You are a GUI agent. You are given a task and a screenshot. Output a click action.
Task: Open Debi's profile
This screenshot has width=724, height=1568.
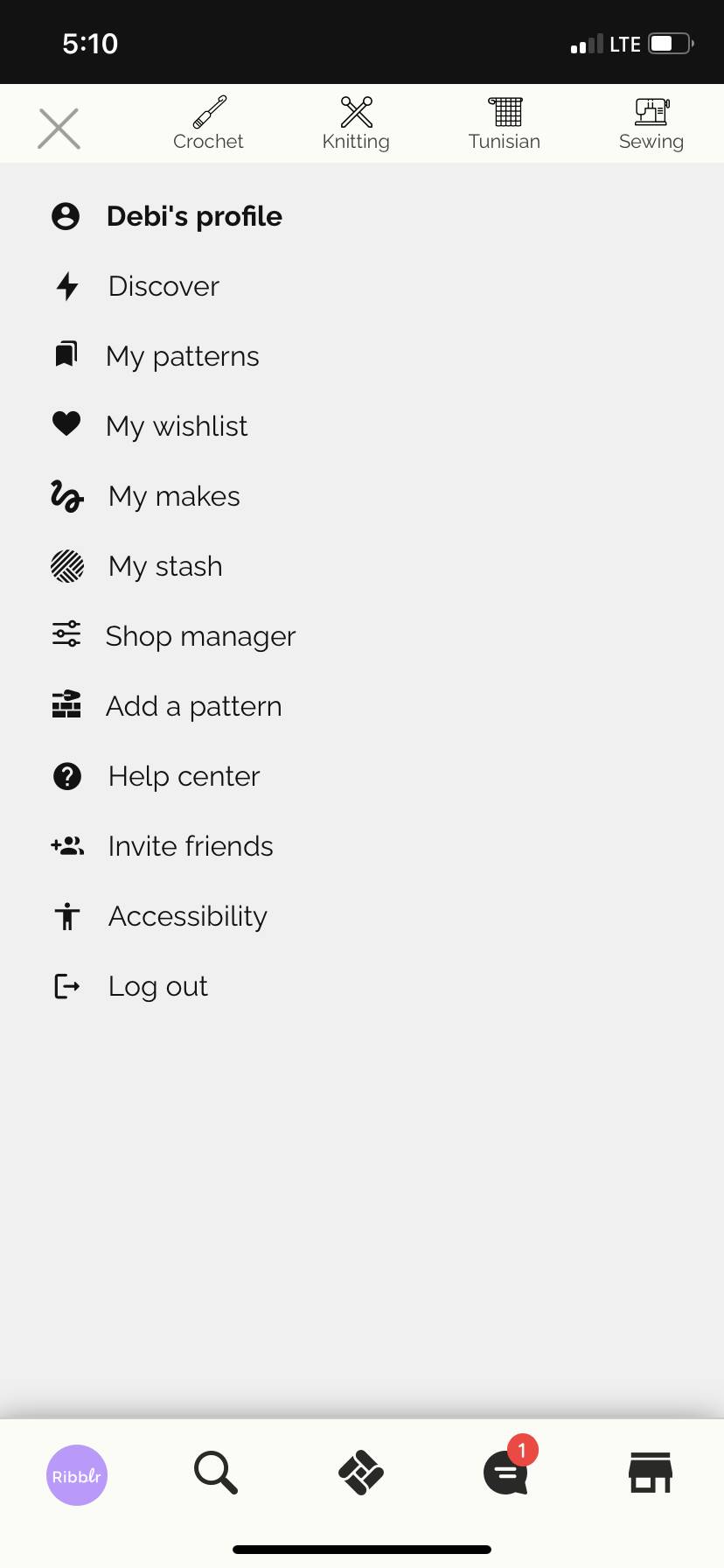[x=167, y=216]
